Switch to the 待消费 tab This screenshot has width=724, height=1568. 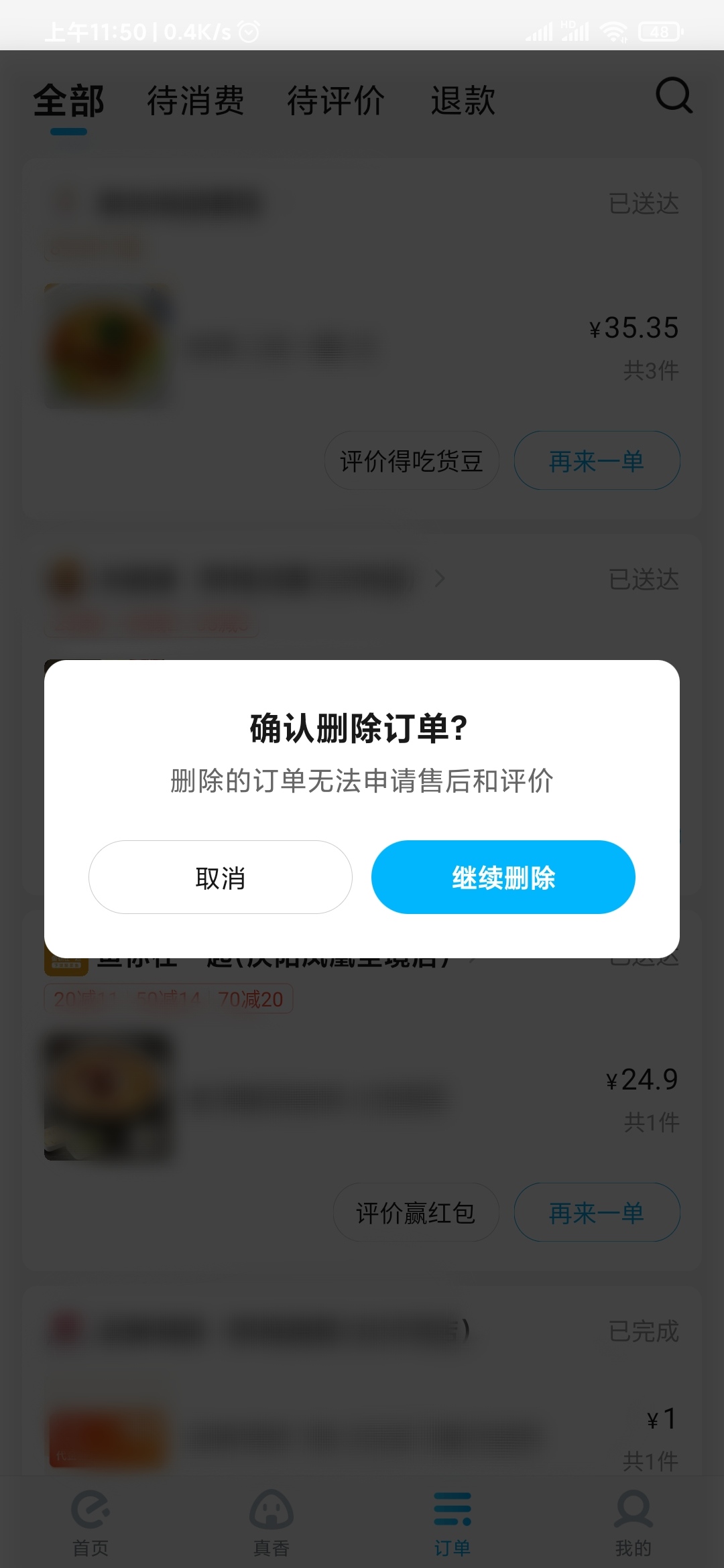tap(196, 101)
